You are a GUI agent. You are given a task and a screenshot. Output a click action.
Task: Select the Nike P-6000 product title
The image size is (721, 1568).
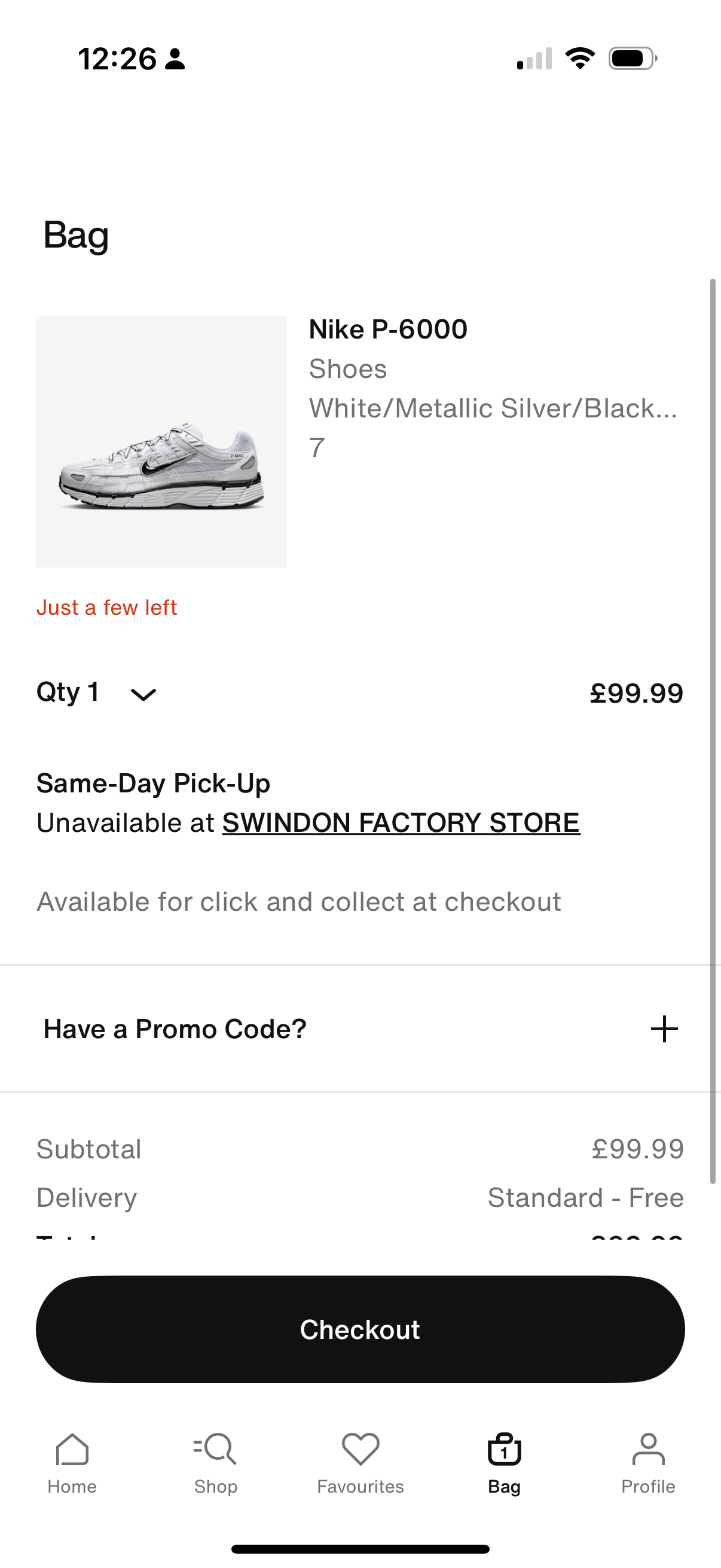pos(387,329)
